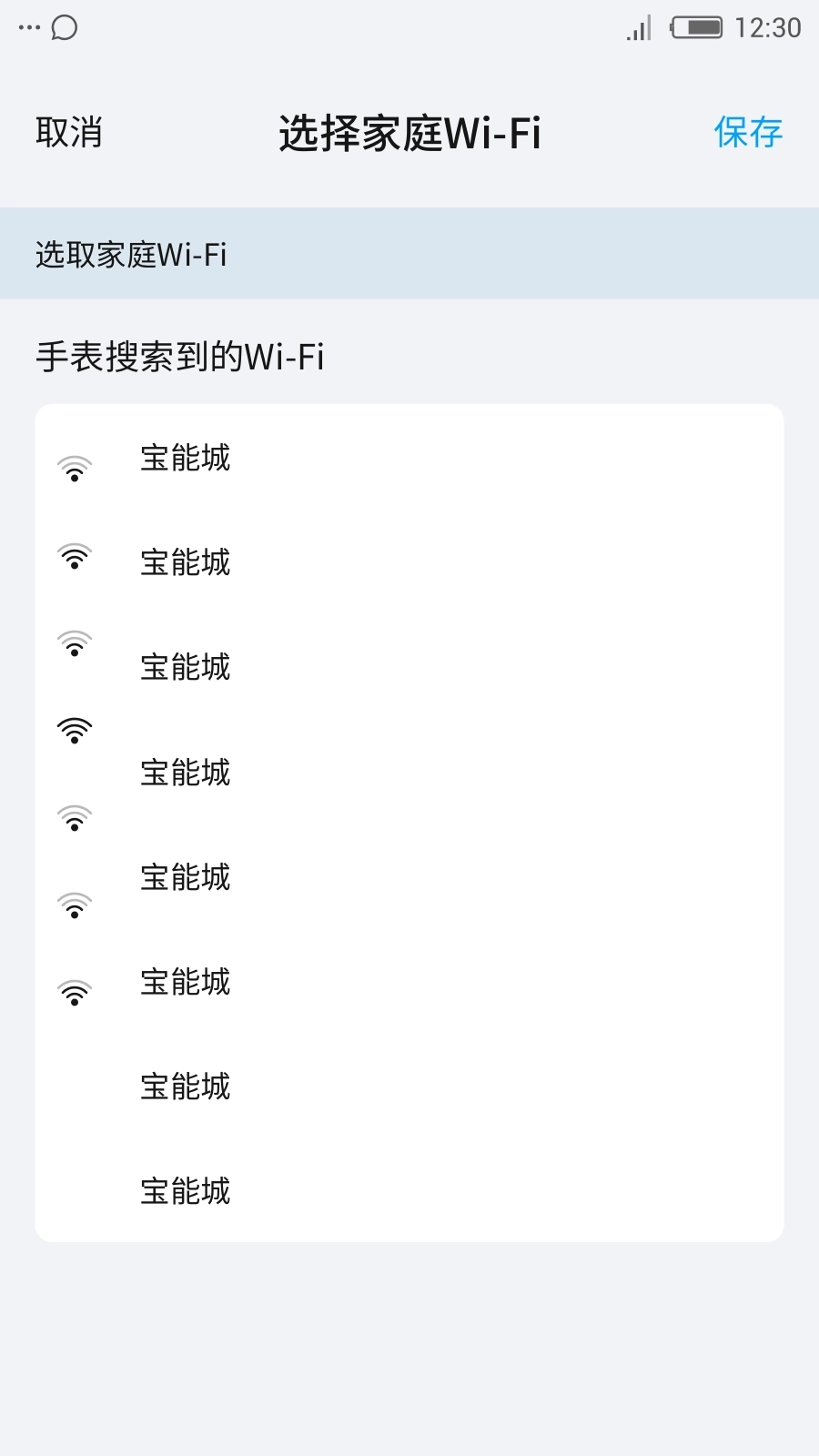Tap 取消 to cancel Wi-Fi selection

click(68, 133)
